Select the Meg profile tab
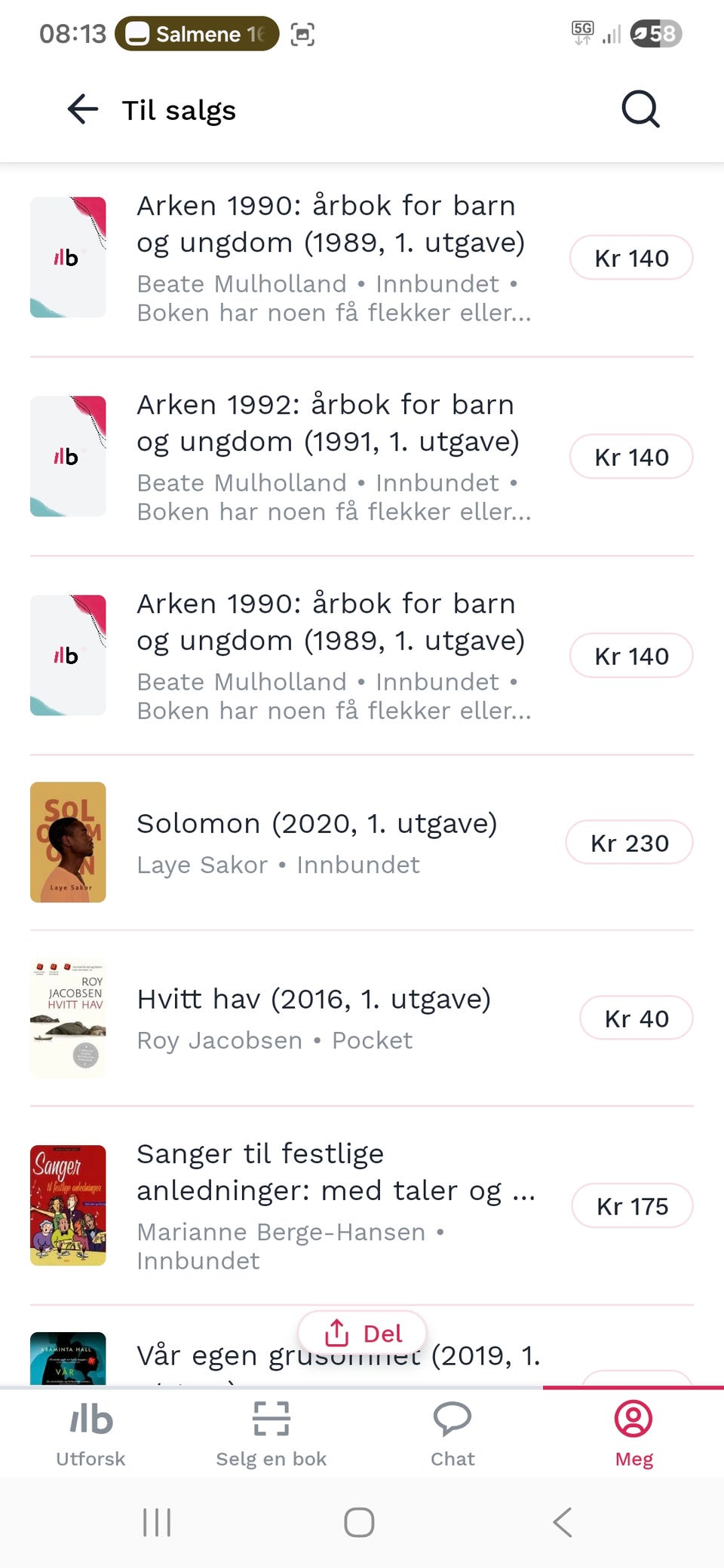The height and width of the screenshot is (1568, 724). pos(633,1434)
